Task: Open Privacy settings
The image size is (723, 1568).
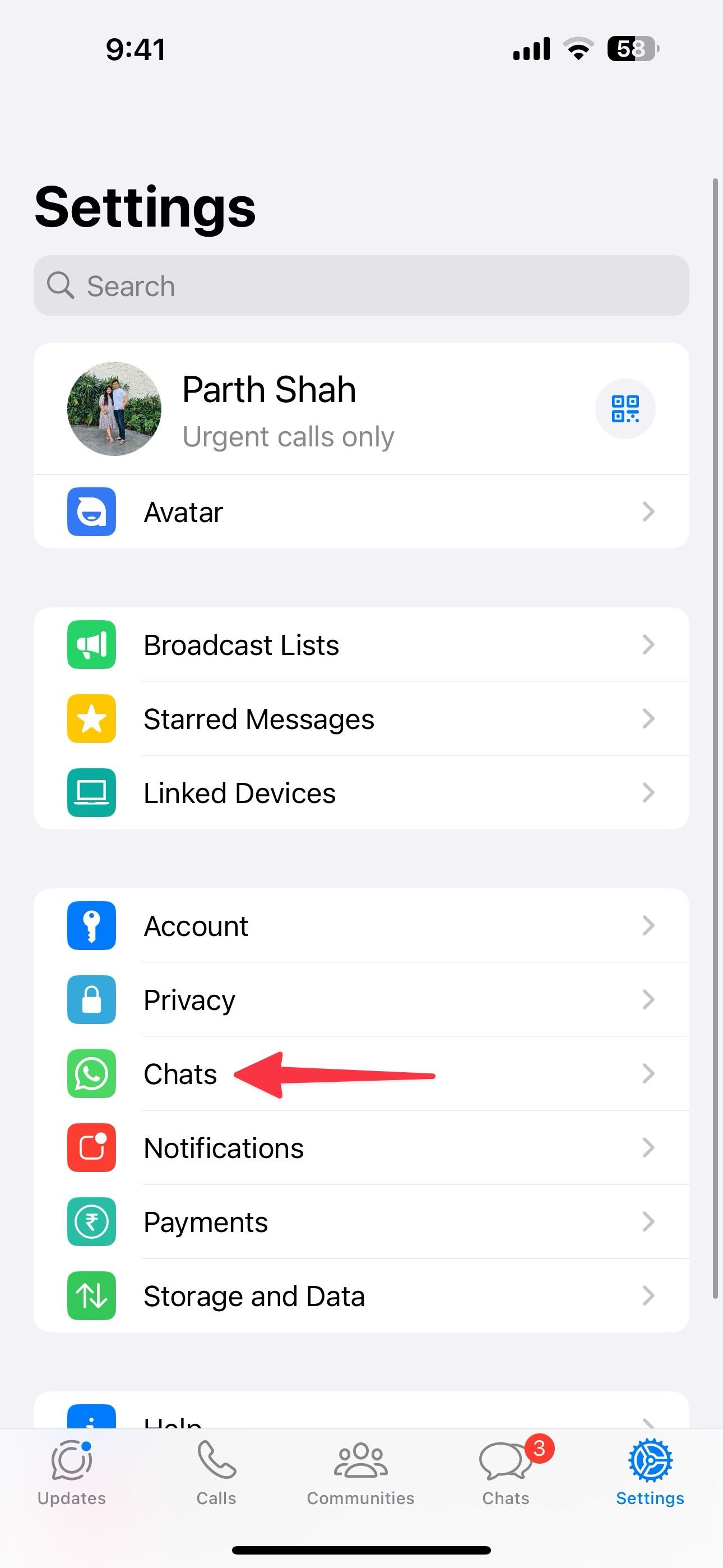Action: [361, 999]
